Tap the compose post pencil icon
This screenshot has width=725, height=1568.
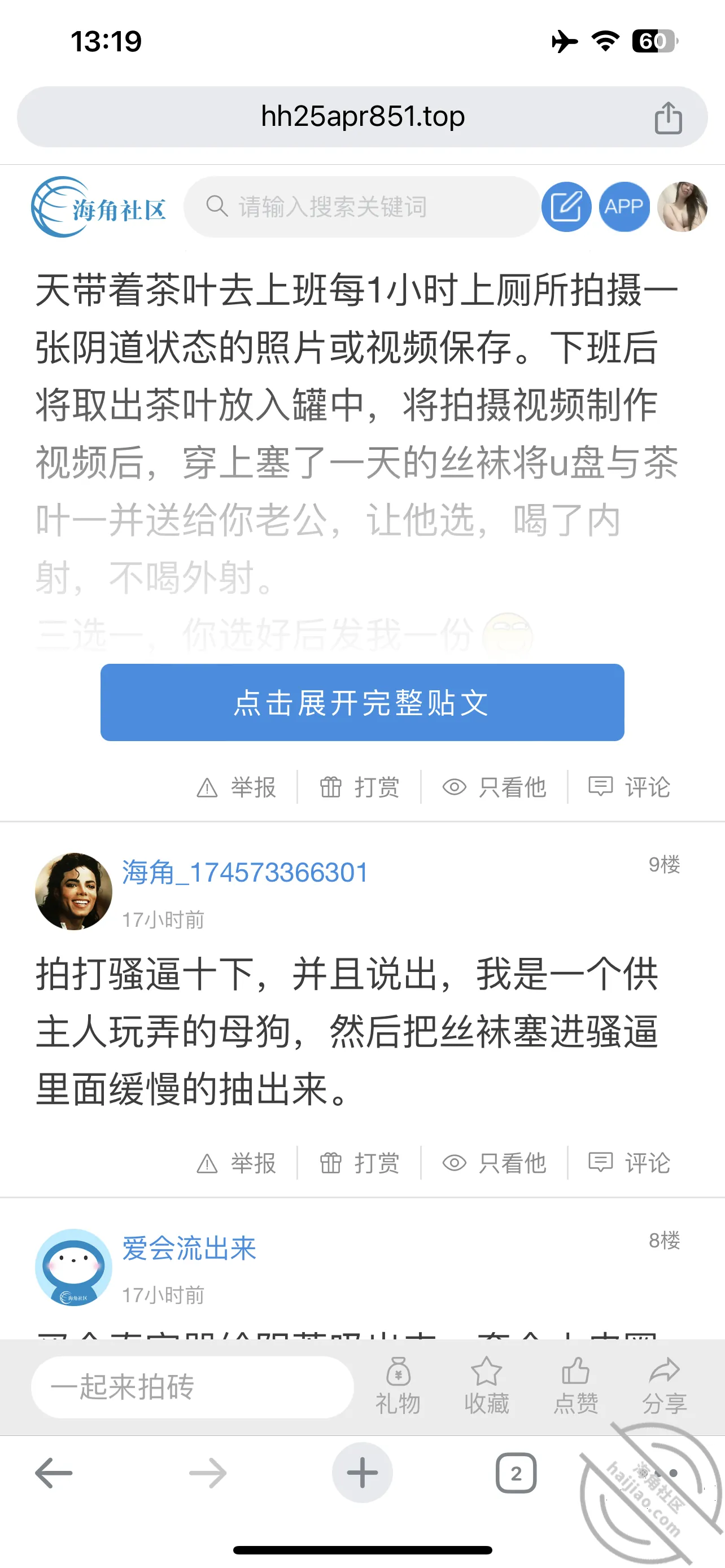566,207
